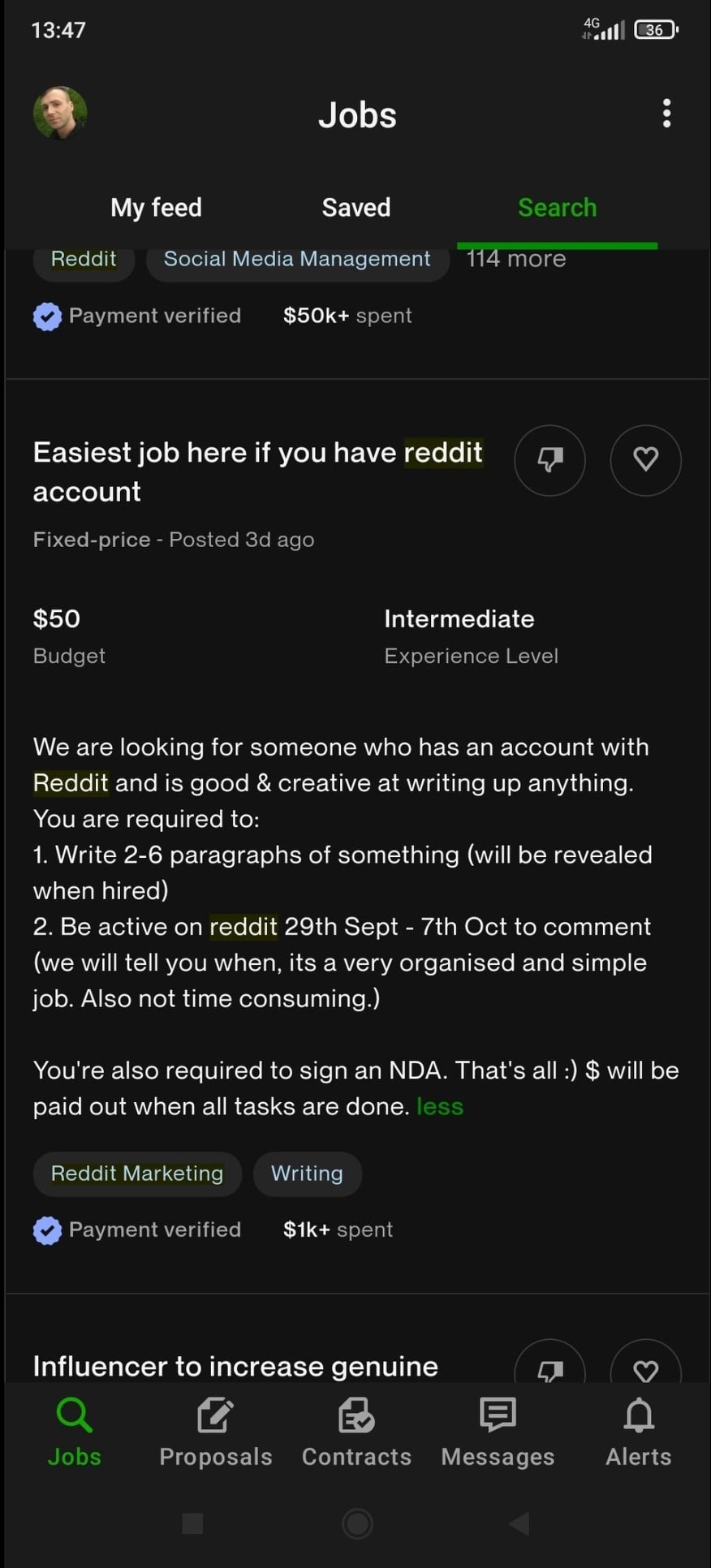Screen dimensions: 711x1568
Task: Open the Jobs bottom navigation item
Action: (x=74, y=1433)
